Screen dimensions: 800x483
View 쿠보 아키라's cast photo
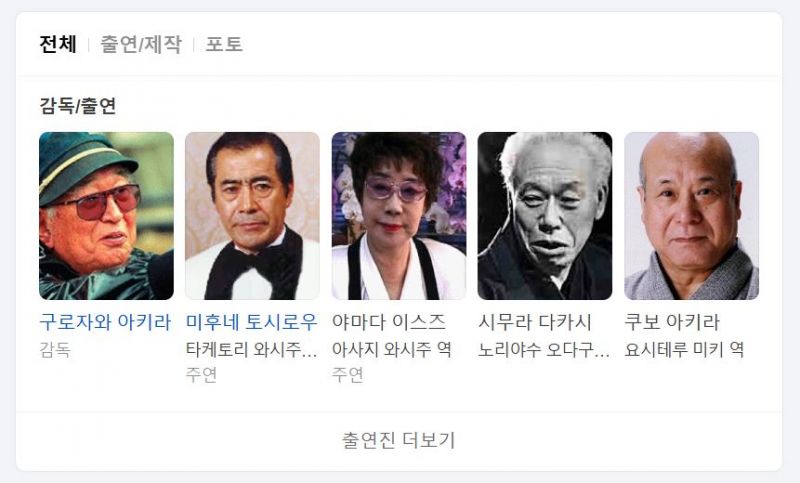click(691, 216)
